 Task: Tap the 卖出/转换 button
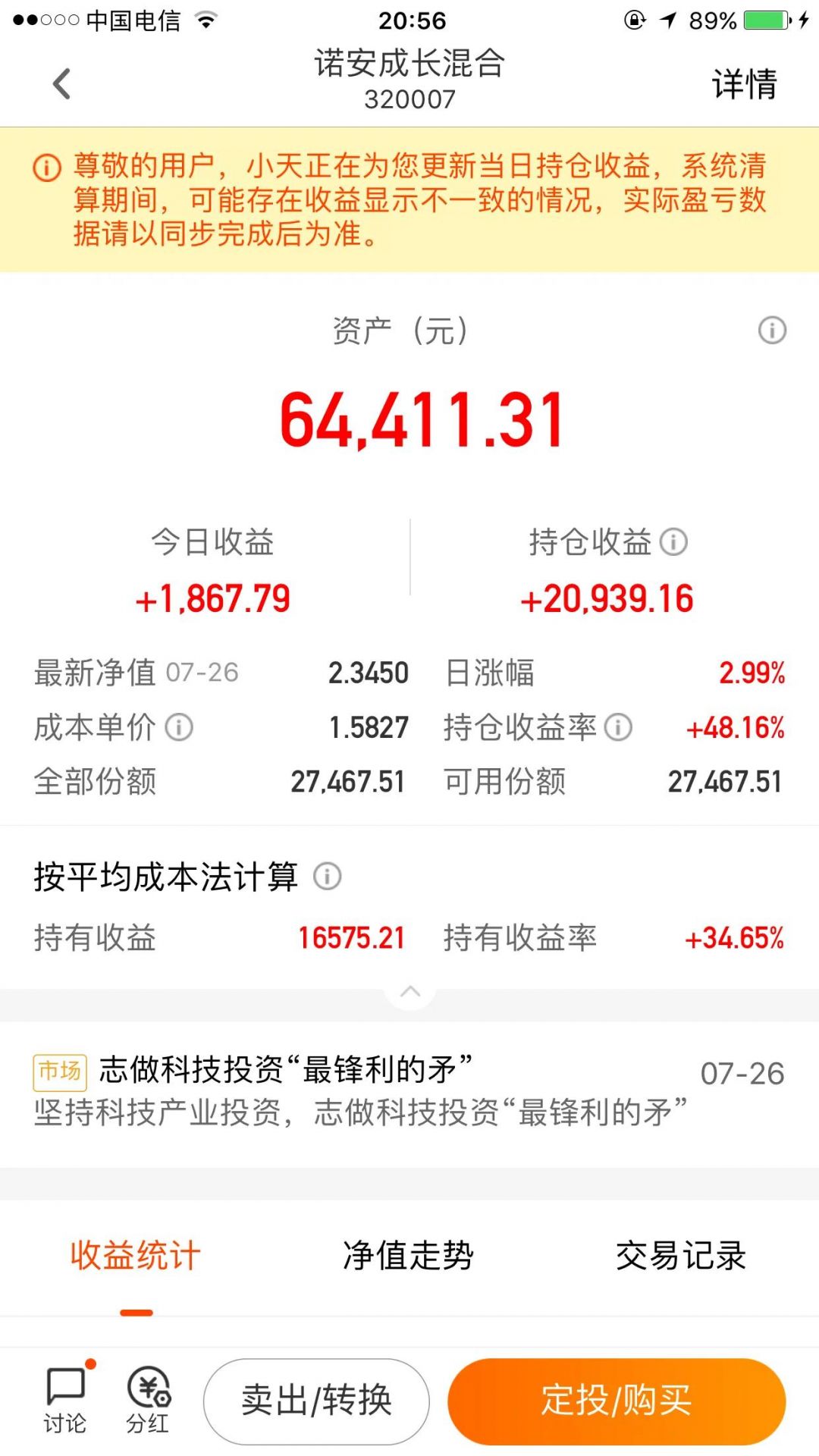pyautogui.click(x=316, y=1401)
